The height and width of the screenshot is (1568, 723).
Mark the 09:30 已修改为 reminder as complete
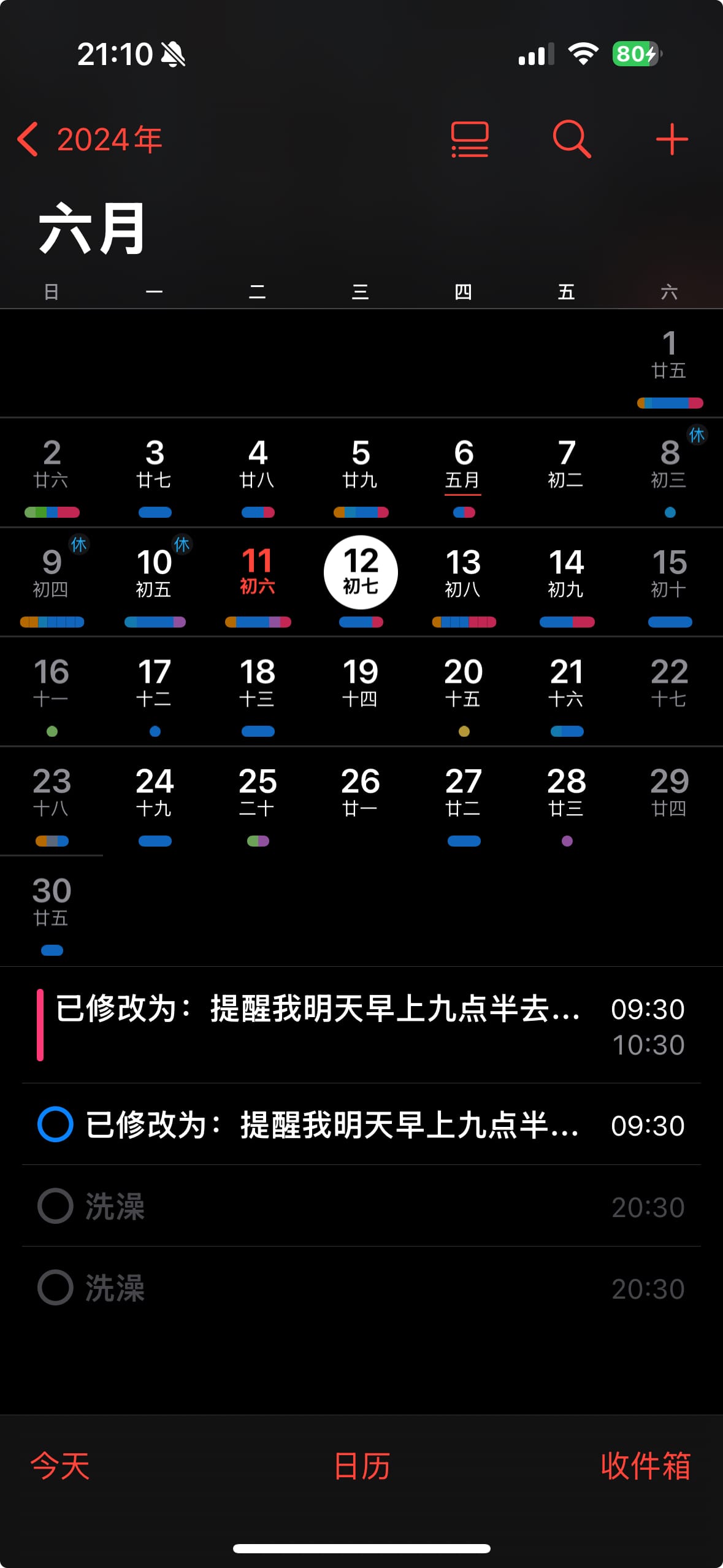pos(55,1124)
